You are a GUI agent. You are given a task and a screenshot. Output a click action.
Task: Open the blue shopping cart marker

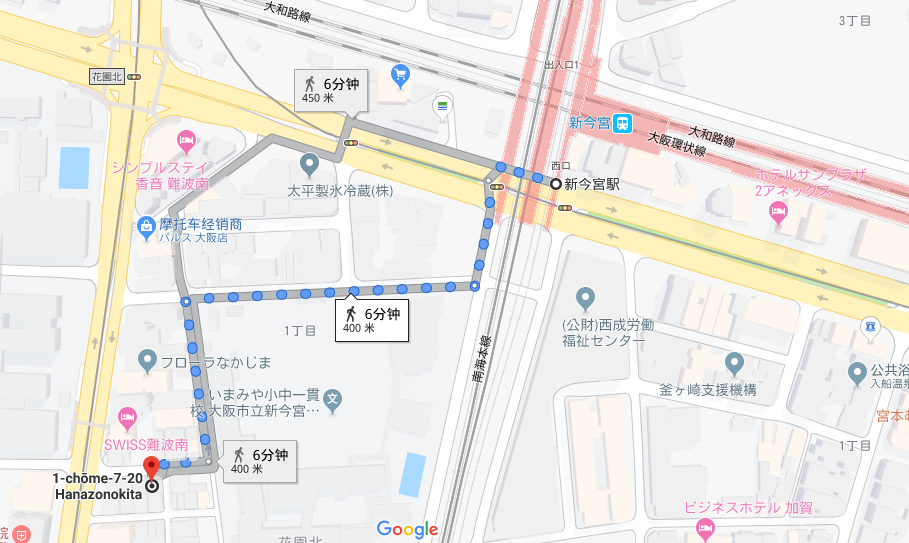[400, 74]
